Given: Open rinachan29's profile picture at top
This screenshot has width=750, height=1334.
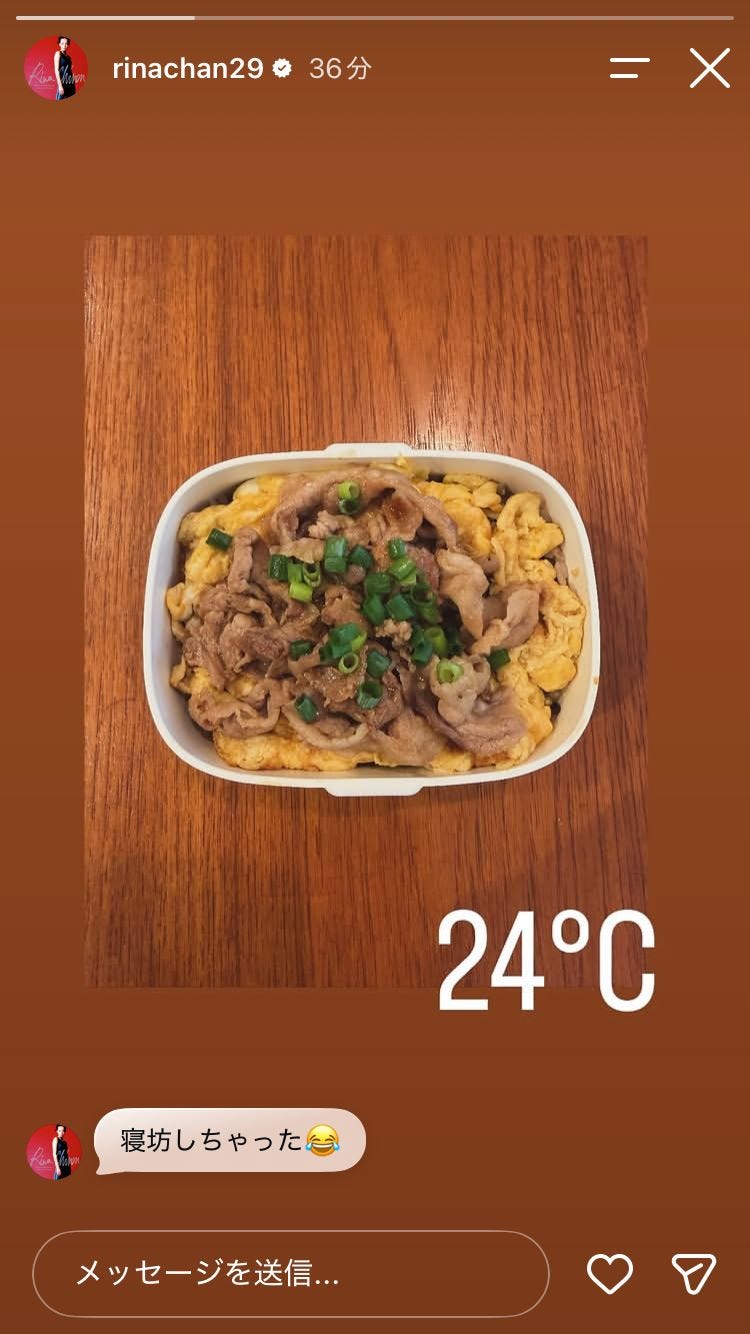Looking at the screenshot, I should tap(56, 68).
